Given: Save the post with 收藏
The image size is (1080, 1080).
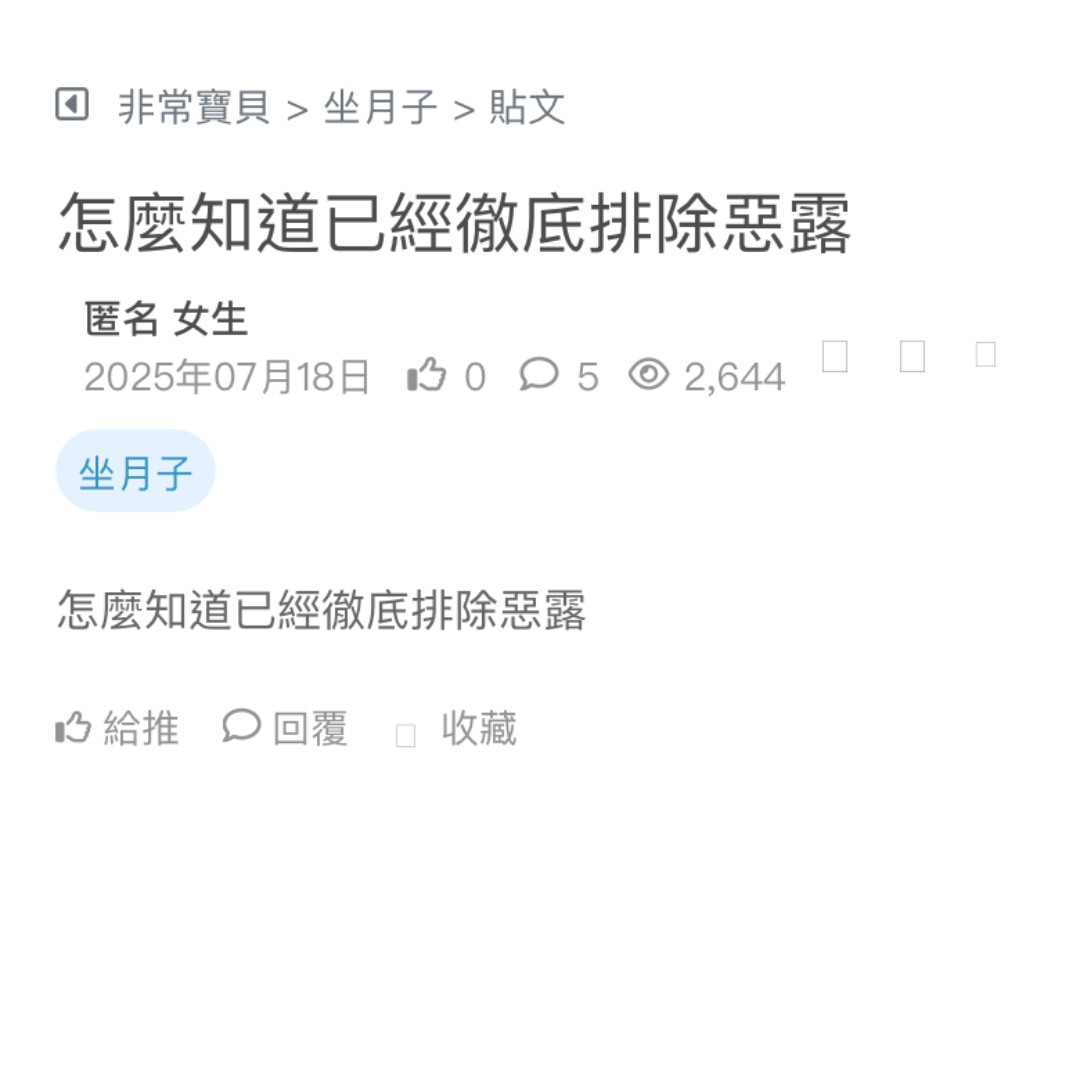Looking at the screenshot, I should point(458,729).
